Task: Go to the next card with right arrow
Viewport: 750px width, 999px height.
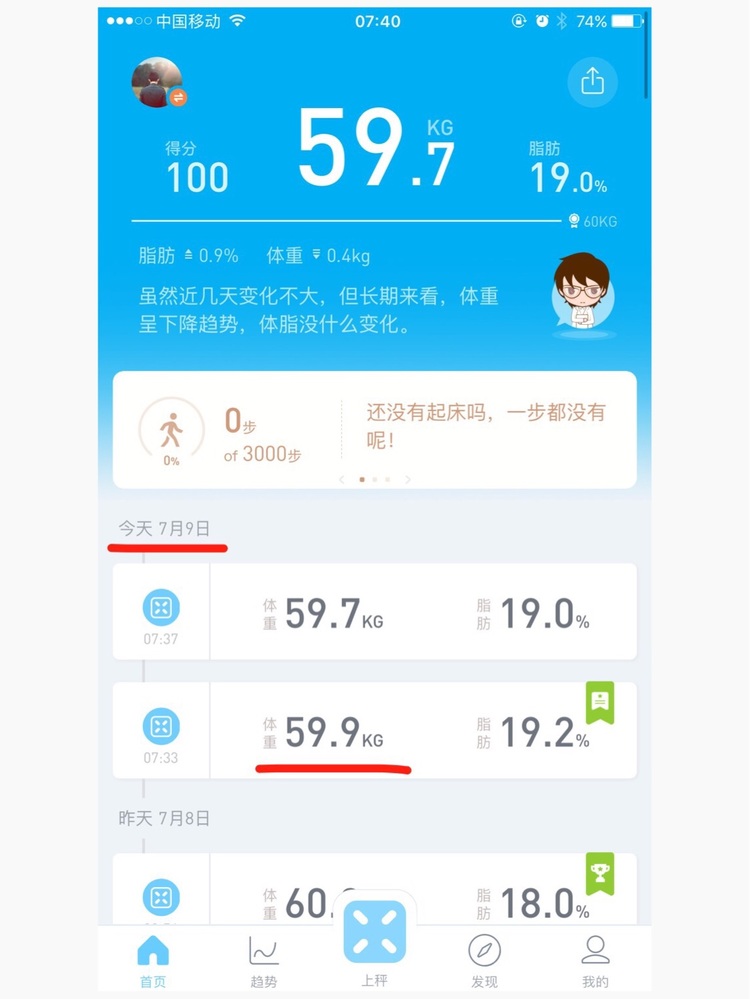Action: 407,480
